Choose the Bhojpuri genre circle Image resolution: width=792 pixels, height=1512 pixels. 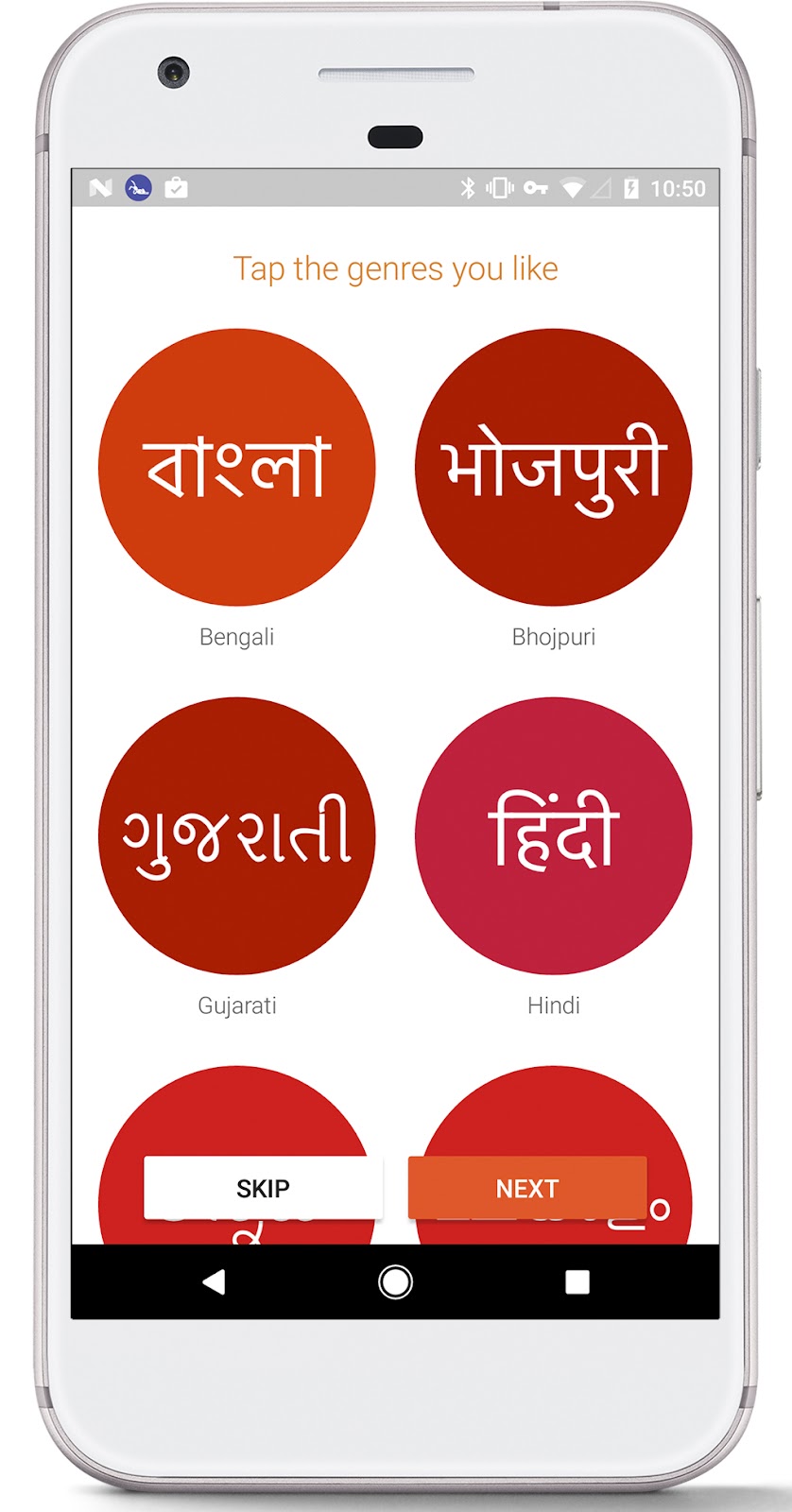pos(553,467)
